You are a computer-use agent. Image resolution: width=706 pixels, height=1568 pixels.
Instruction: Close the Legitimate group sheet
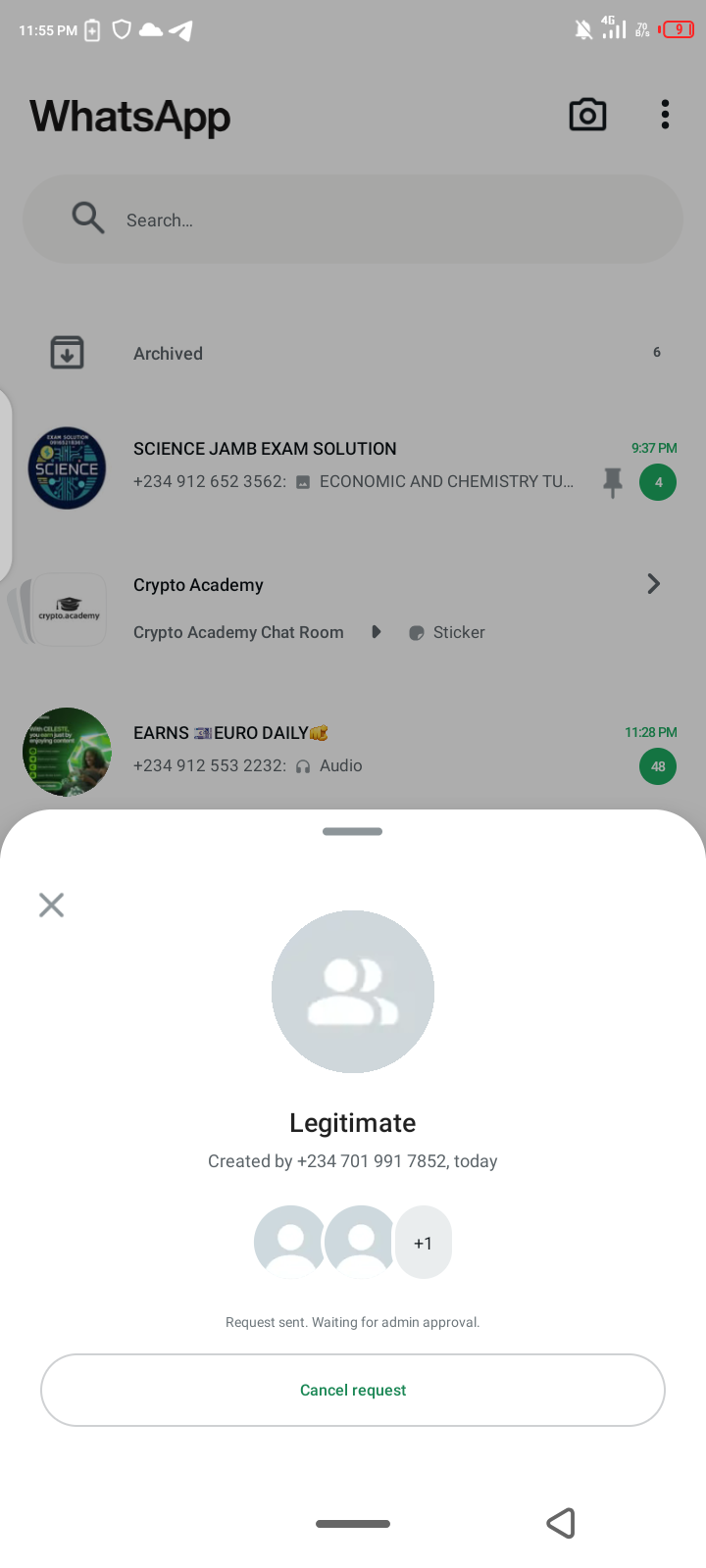pyautogui.click(x=51, y=905)
